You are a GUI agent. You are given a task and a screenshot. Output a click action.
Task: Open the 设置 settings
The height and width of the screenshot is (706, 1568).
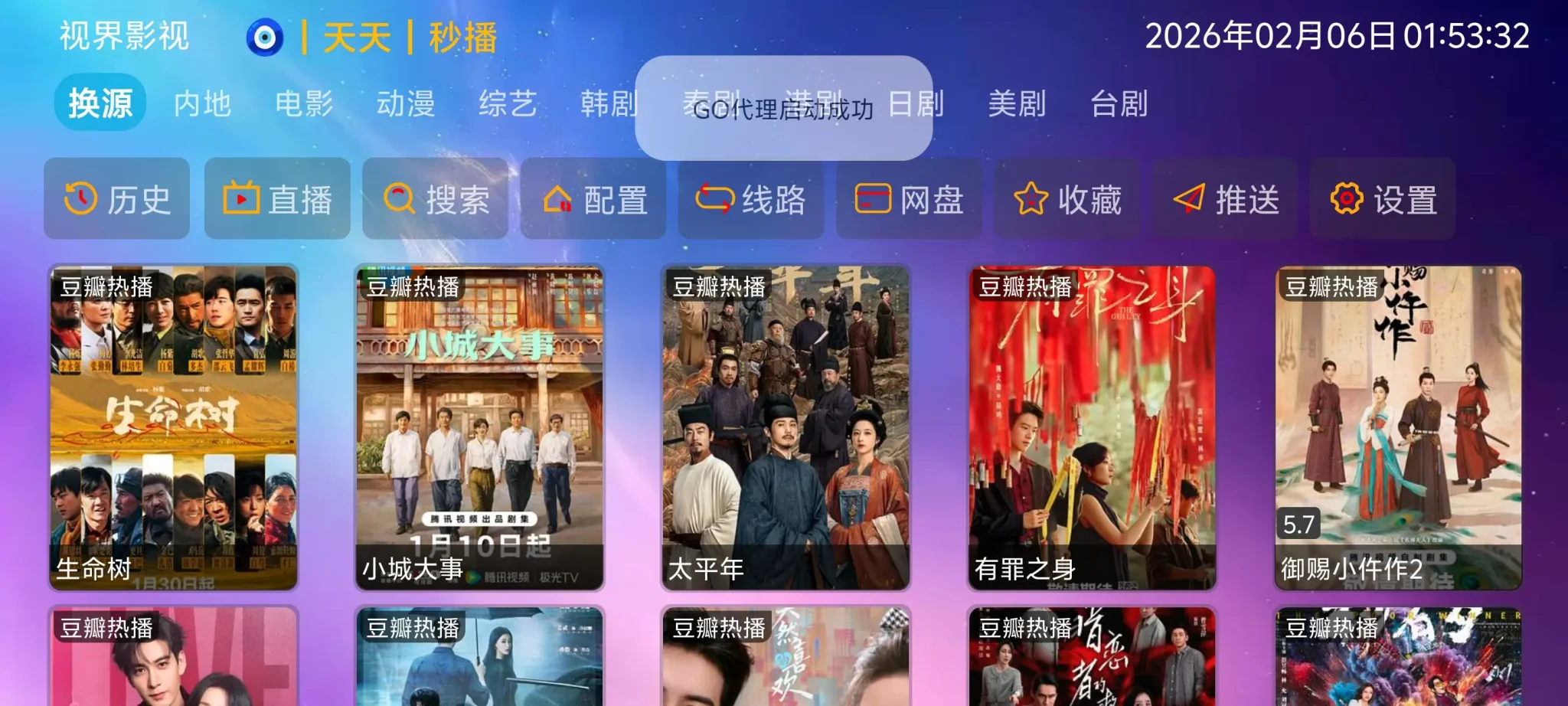click(1383, 199)
